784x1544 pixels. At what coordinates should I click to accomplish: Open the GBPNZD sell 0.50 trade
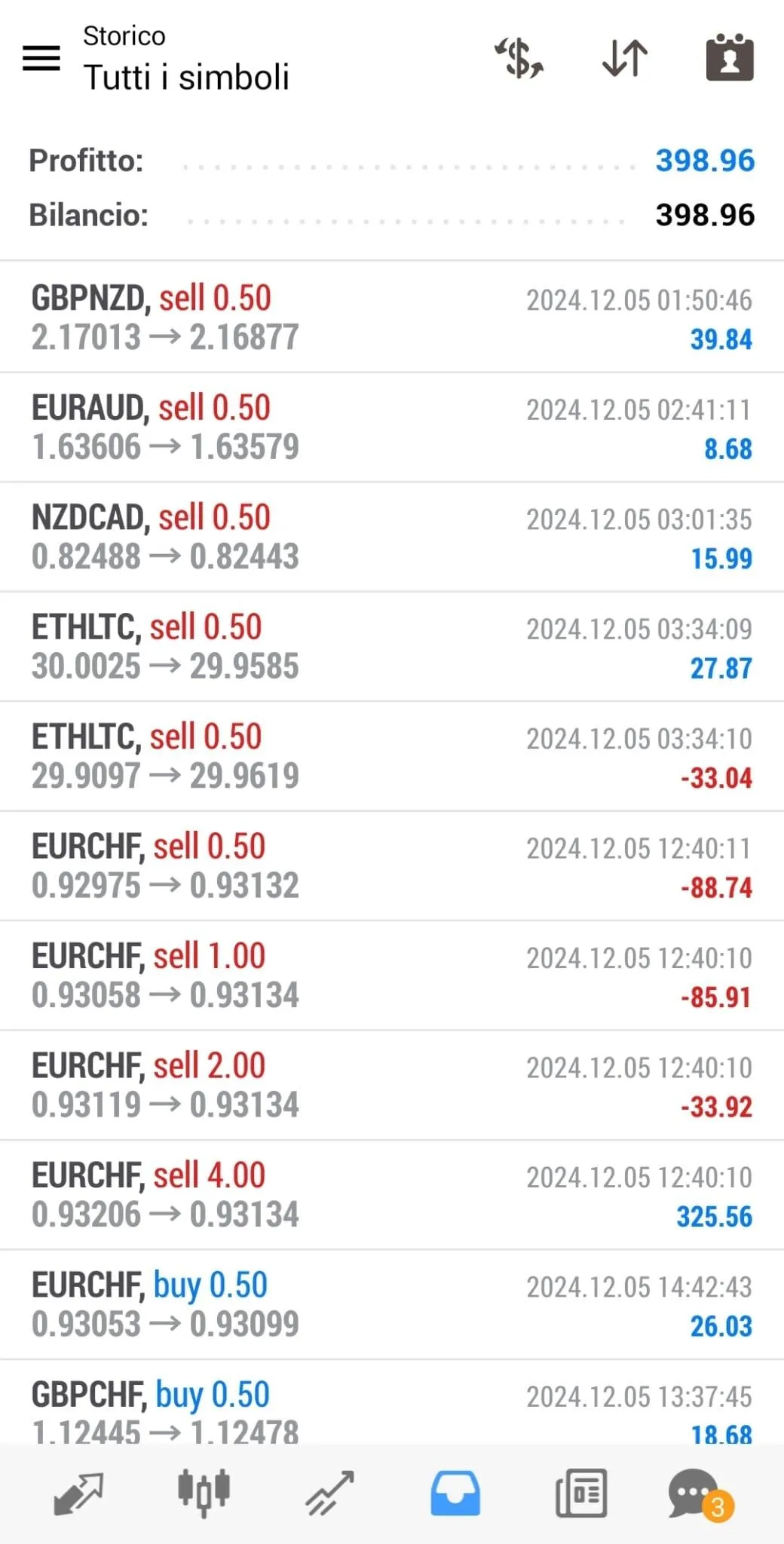392,317
